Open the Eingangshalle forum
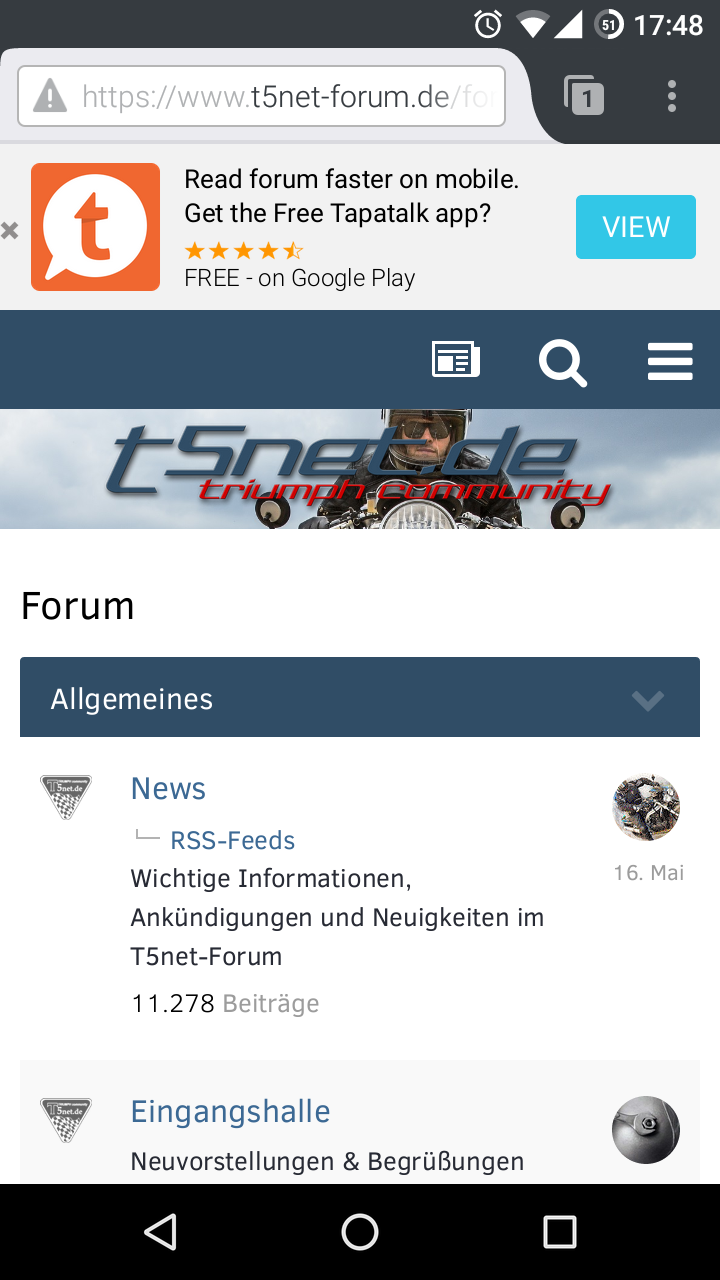This screenshot has width=720, height=1280. tap(230, 1111)
